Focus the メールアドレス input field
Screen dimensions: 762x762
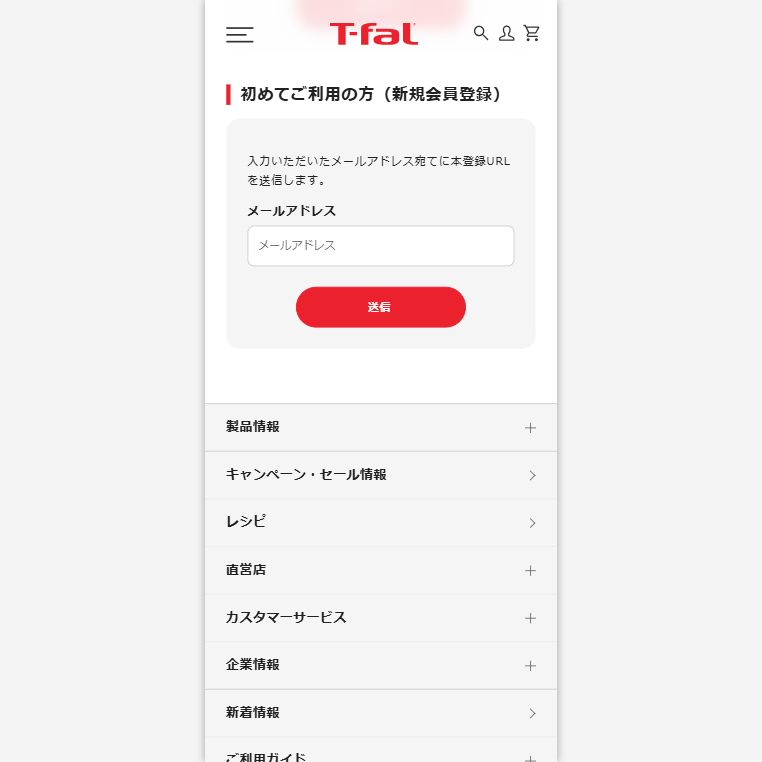tap(380, 245)
